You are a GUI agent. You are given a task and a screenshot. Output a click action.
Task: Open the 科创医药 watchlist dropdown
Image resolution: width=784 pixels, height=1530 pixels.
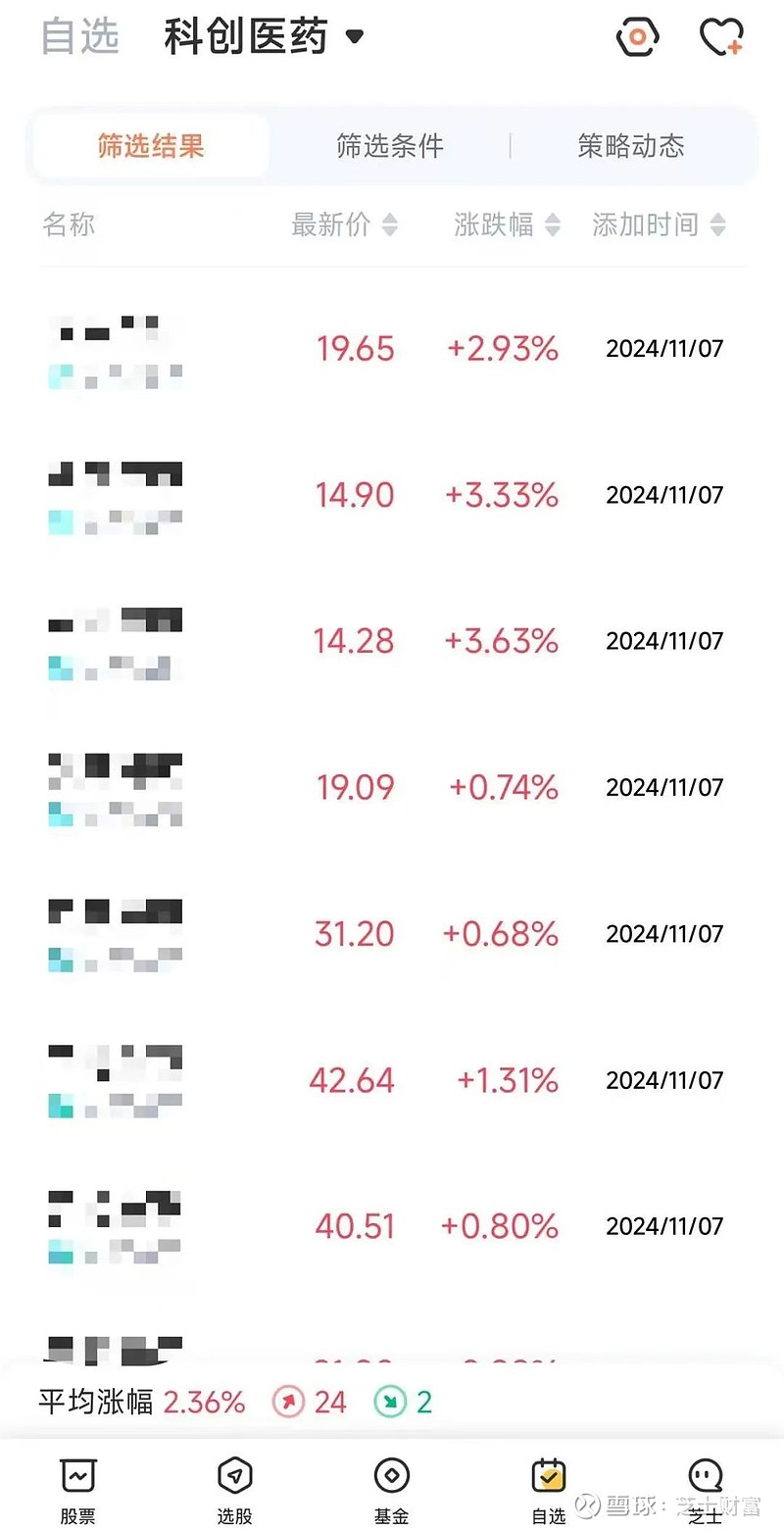[264, 37]
